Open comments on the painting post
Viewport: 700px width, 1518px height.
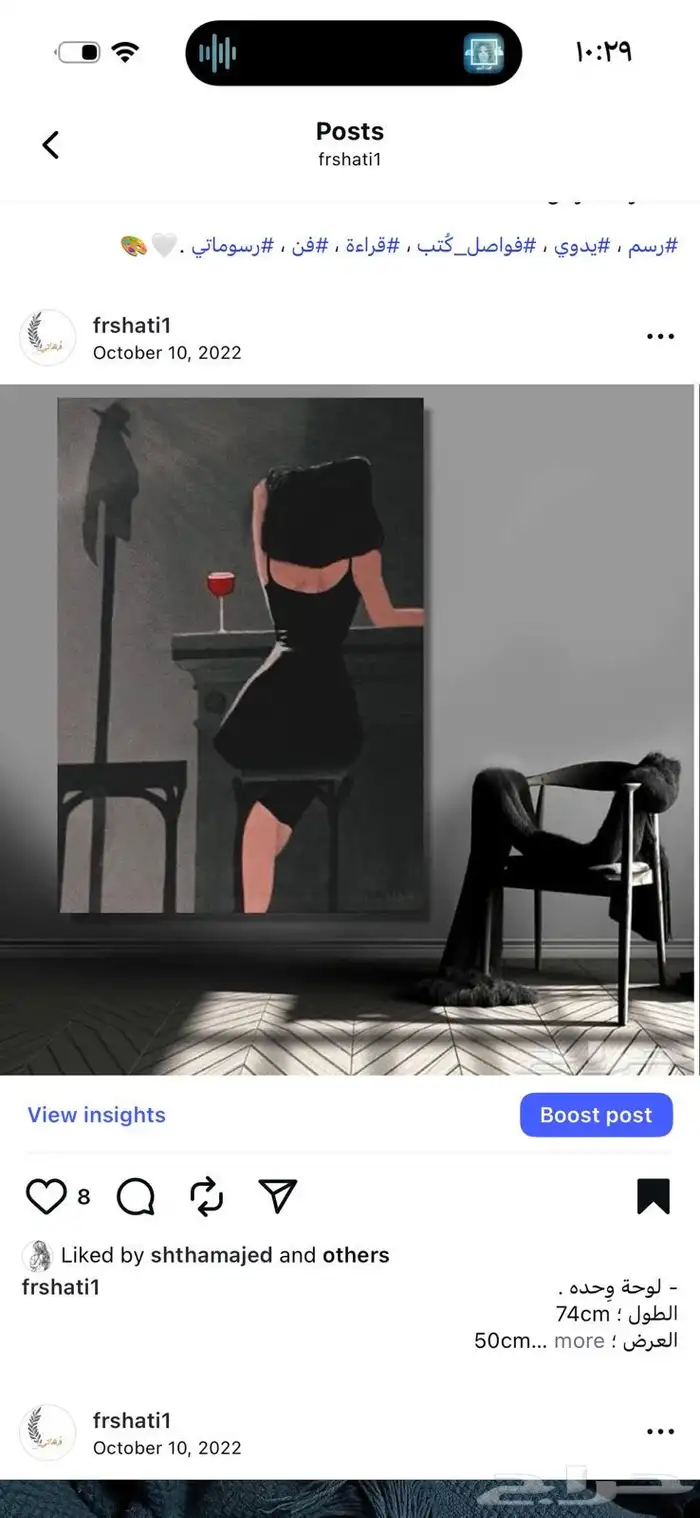pyautogui.click(x=136, y=1196)
